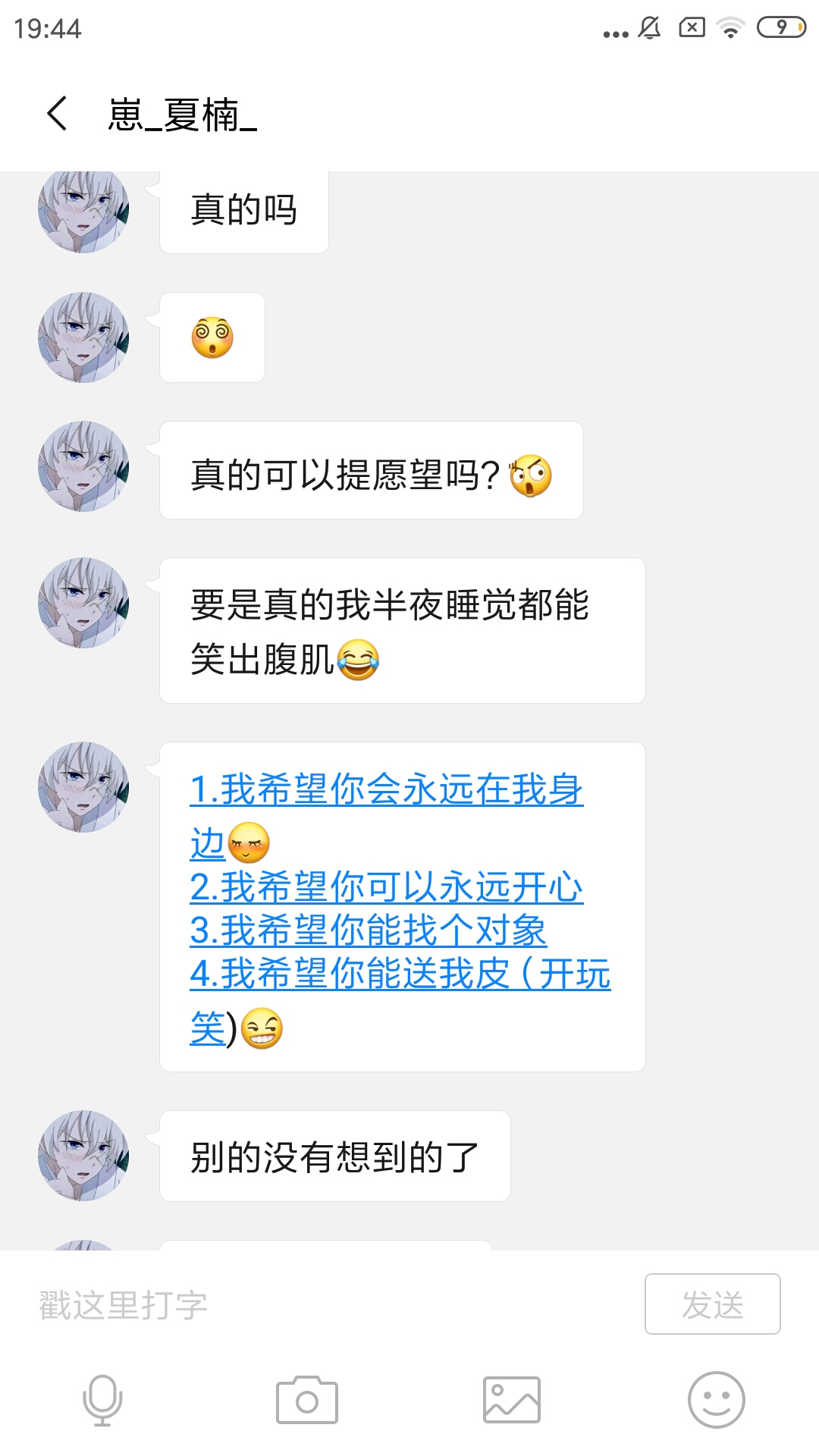
Task: Open the emoji picker
Action: pos(716,1400)
